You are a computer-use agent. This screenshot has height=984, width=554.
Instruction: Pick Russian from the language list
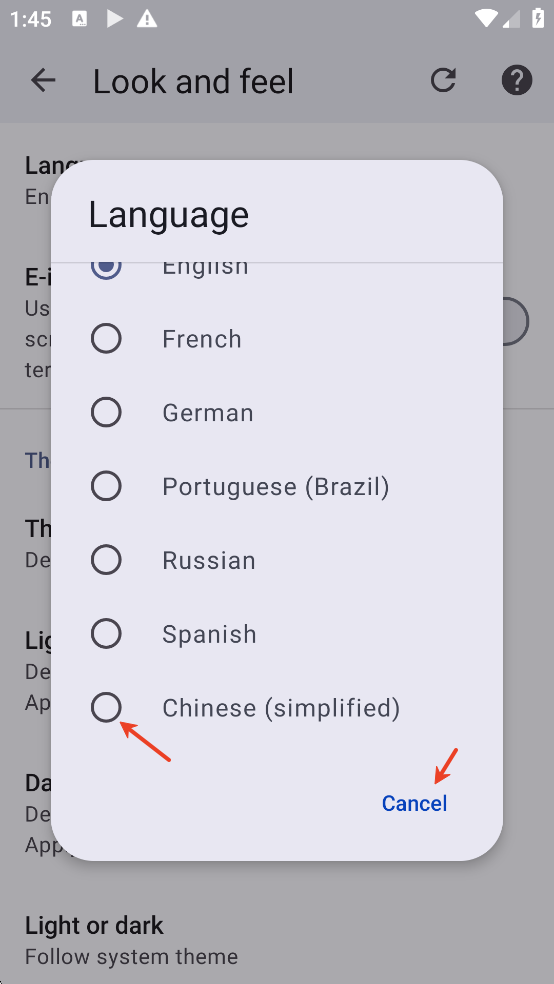click(x=277, y=560)
